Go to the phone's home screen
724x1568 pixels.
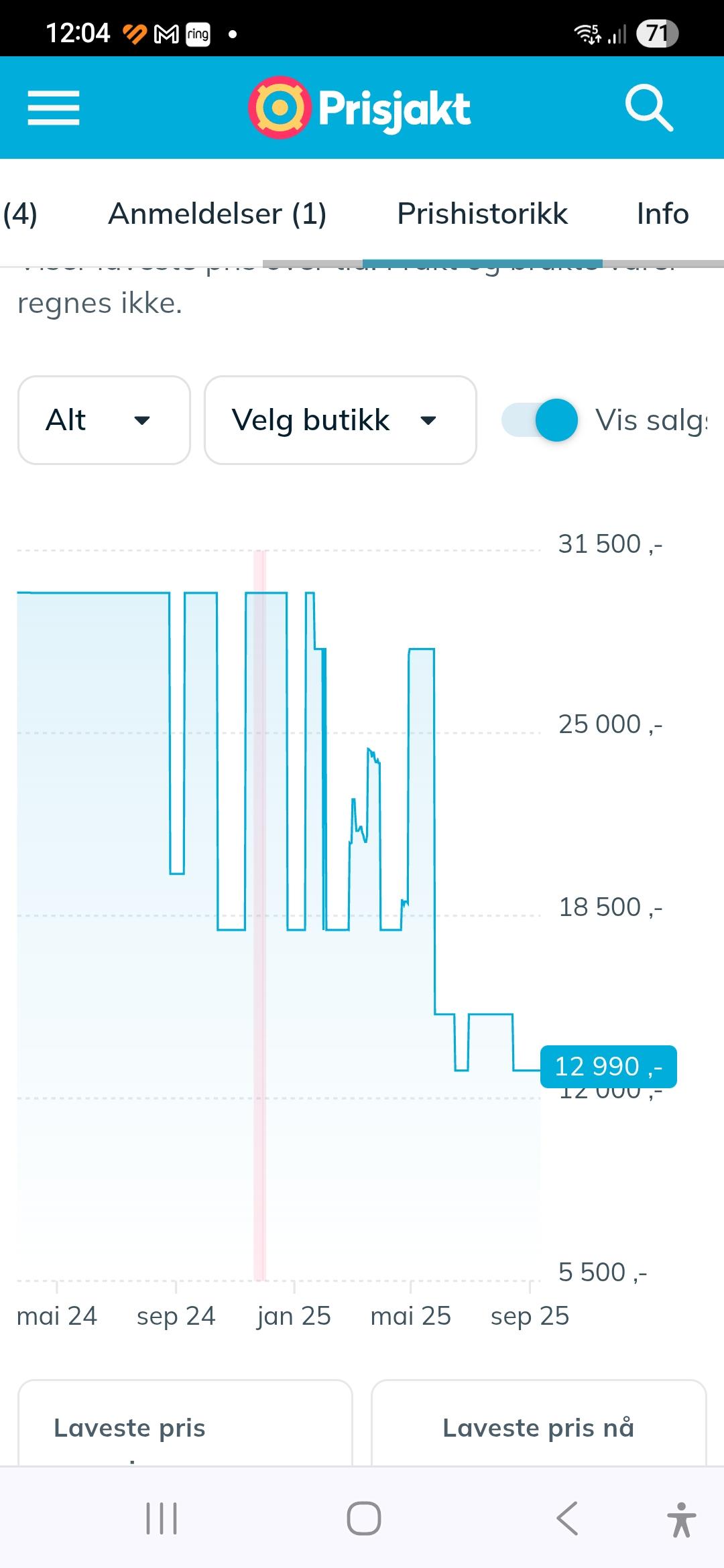tap(364, 1518)
